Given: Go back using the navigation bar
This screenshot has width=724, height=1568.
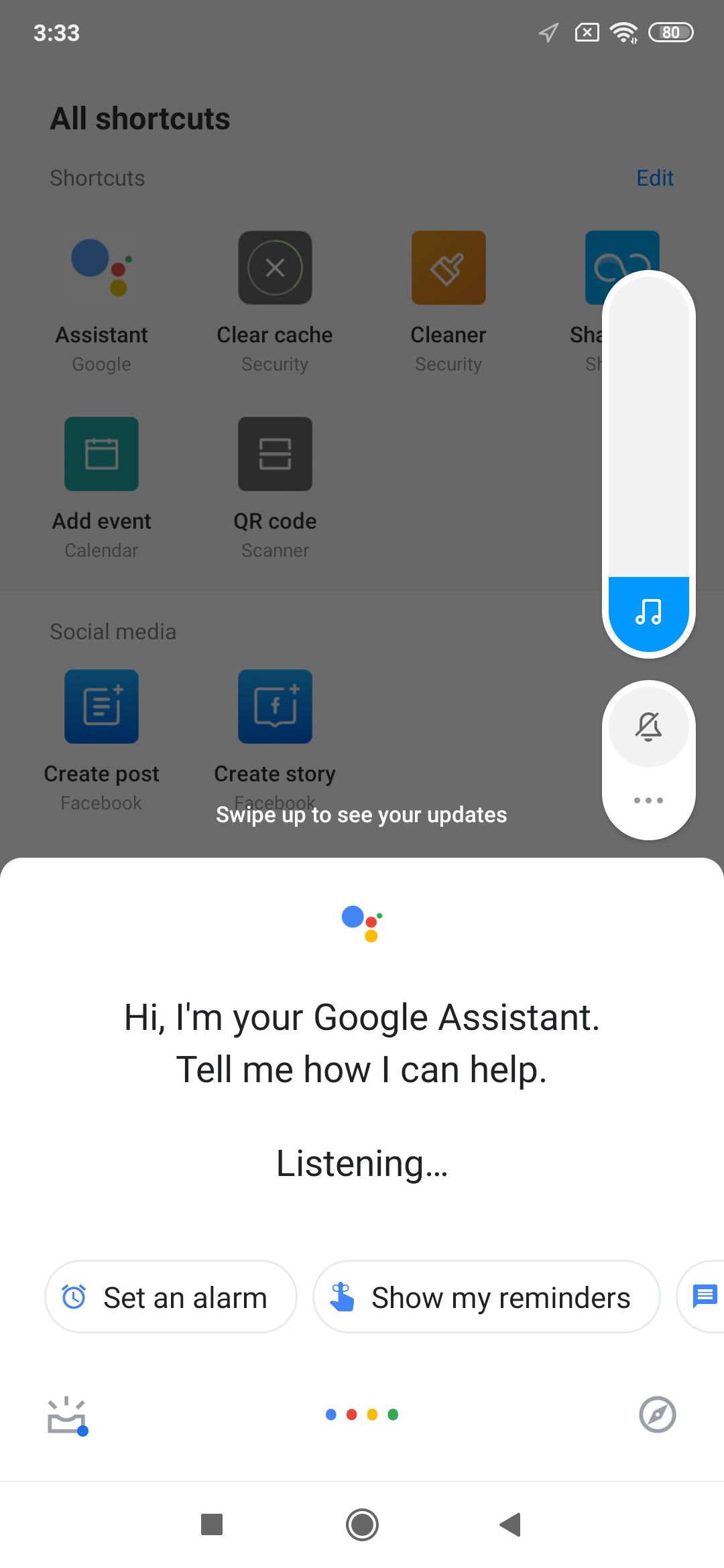Looking at the screenshot, I should click(x=511, y=1524).
